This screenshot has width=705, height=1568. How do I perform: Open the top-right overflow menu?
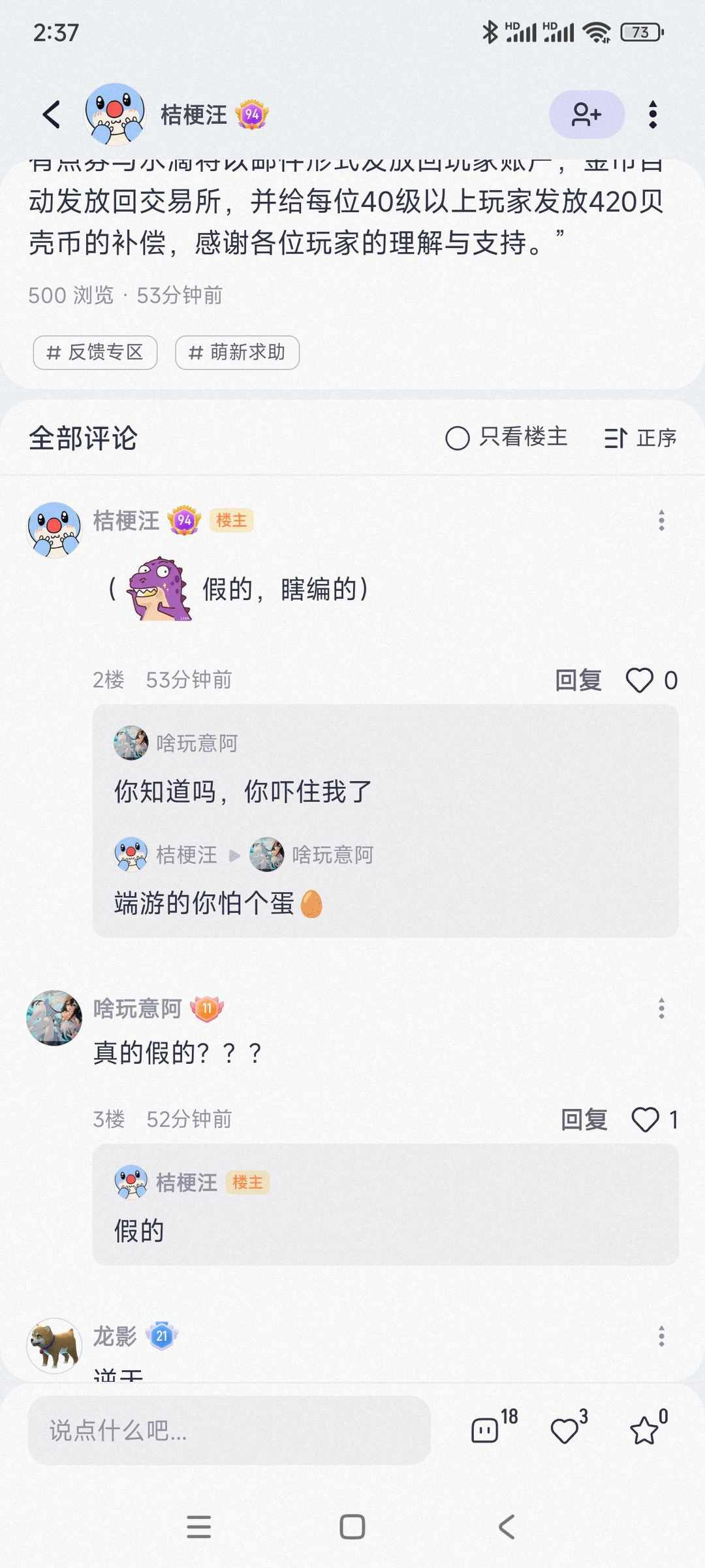pos(652,115)
